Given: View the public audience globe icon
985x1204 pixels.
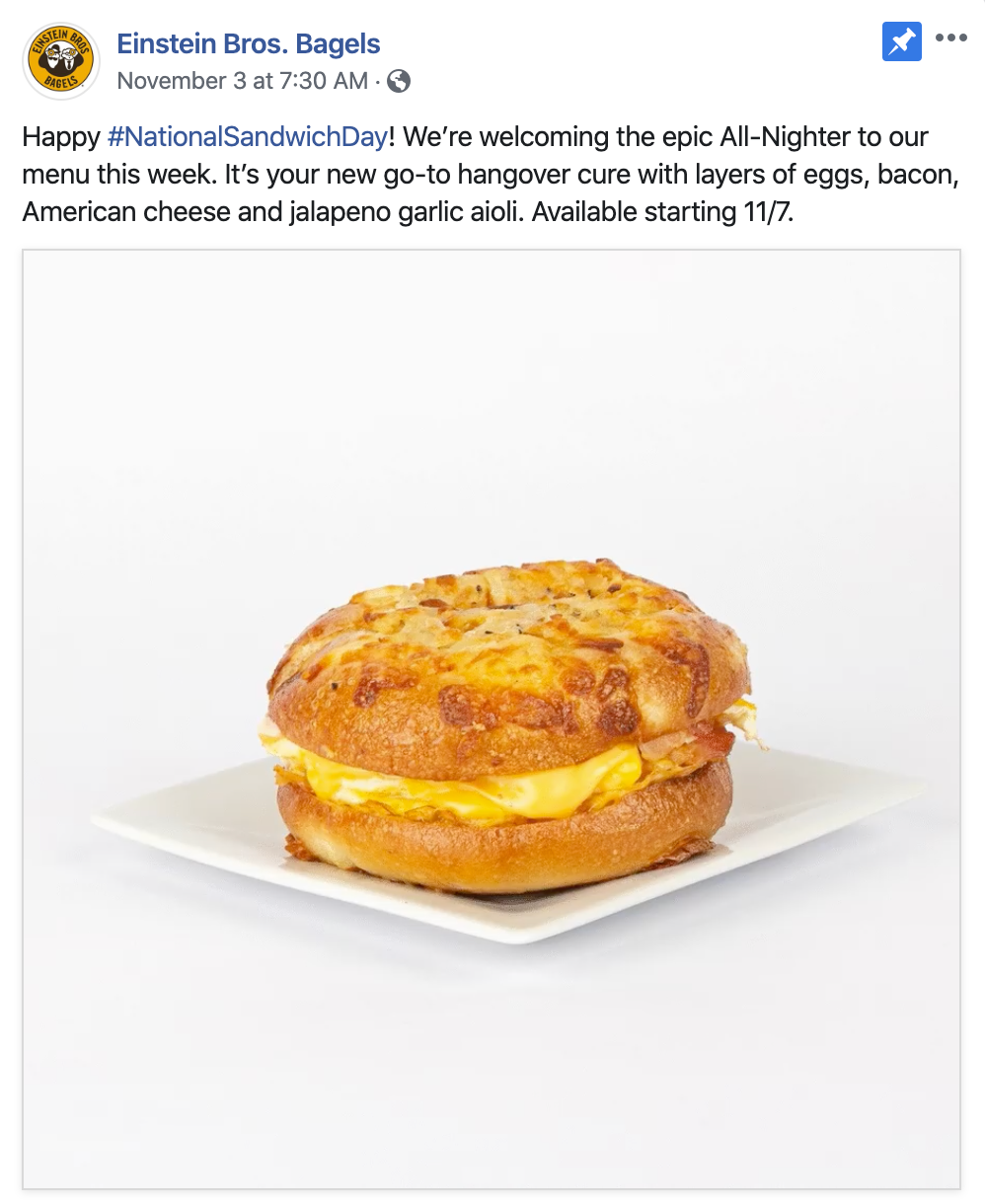Looking at the screenshot, I should 399,81.
